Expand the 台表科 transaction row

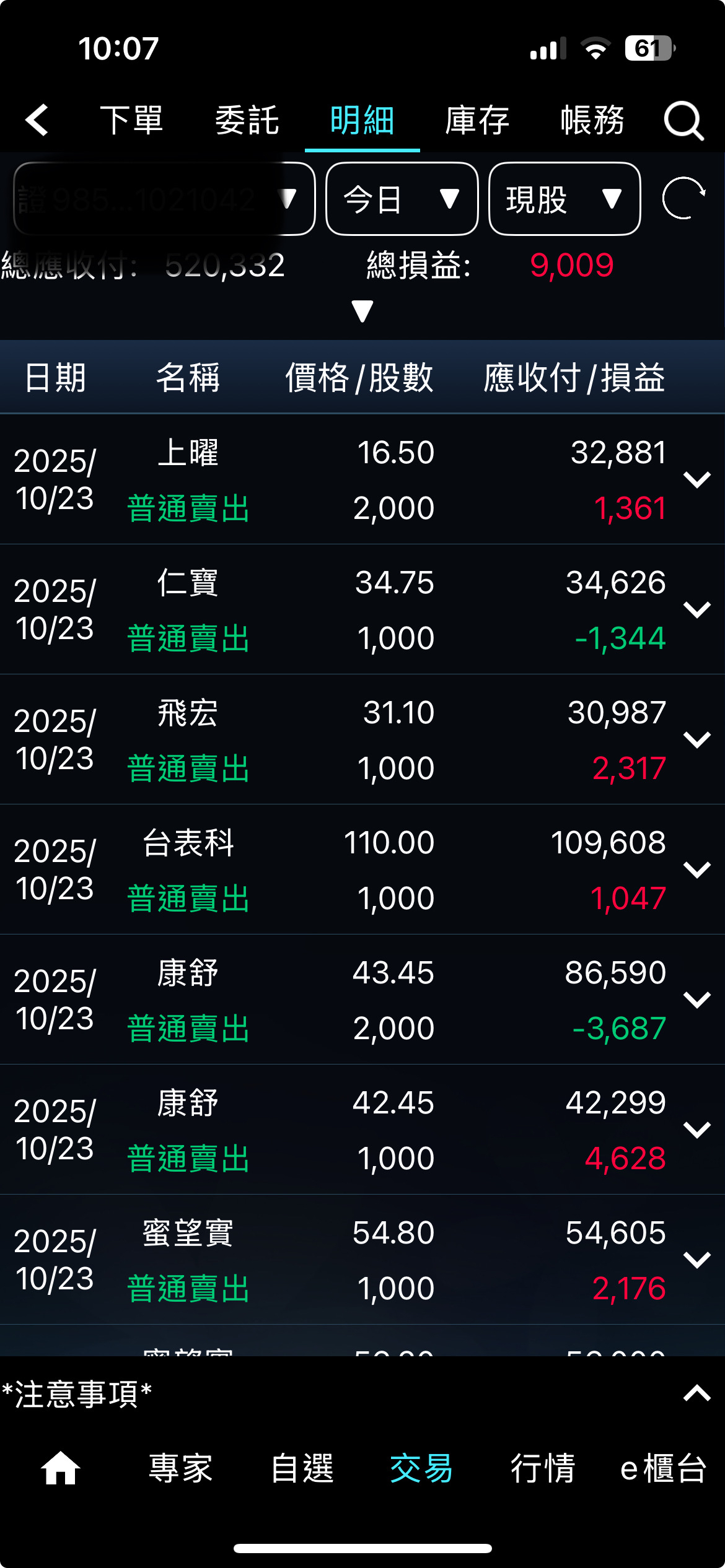[696, 870]
